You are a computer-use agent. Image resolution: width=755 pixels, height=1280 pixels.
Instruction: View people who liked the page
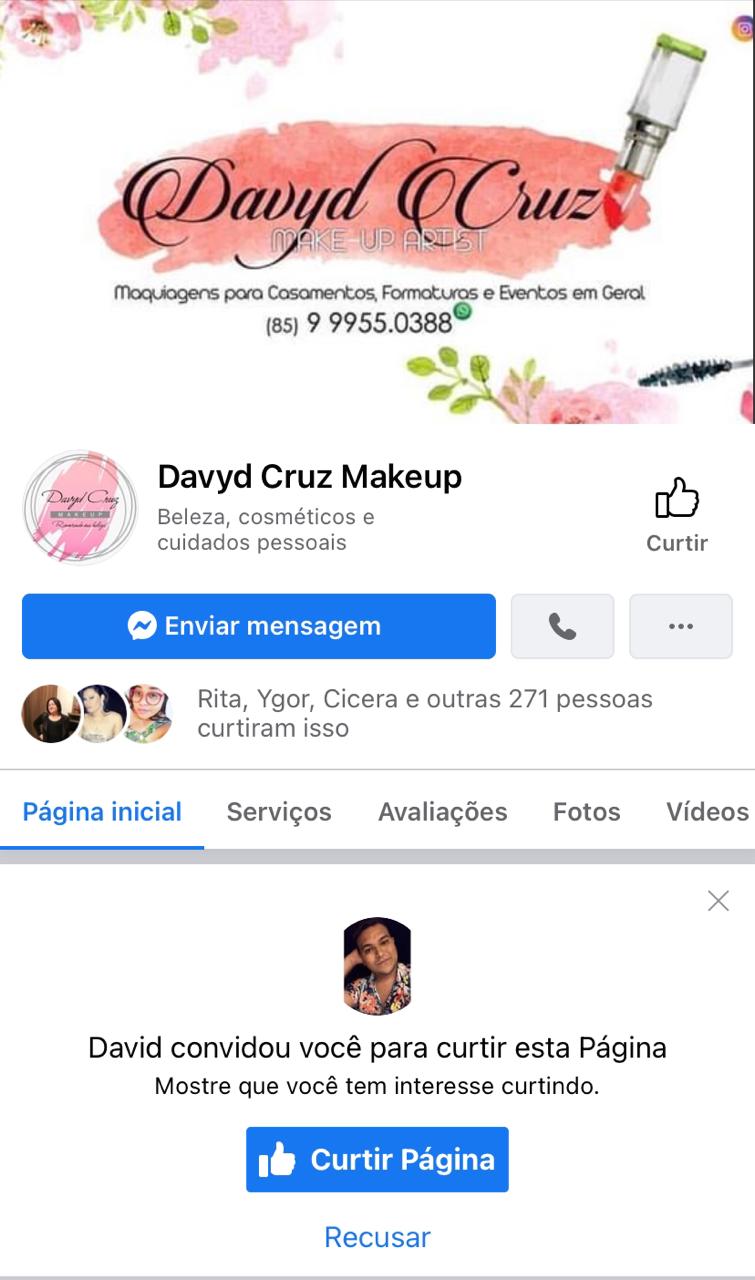[424, 713]
